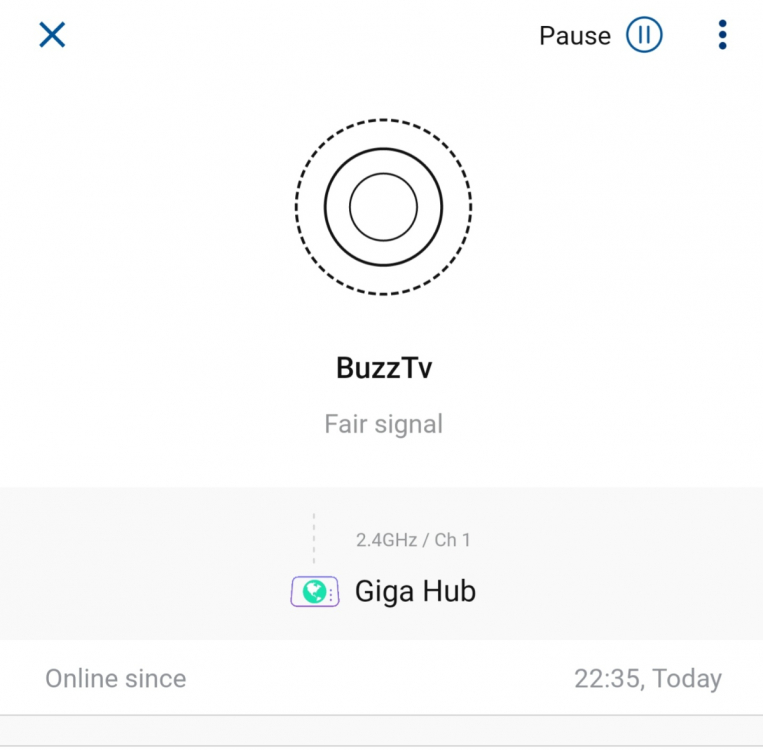Open the three-dot overflow menu

click(722, 36)
